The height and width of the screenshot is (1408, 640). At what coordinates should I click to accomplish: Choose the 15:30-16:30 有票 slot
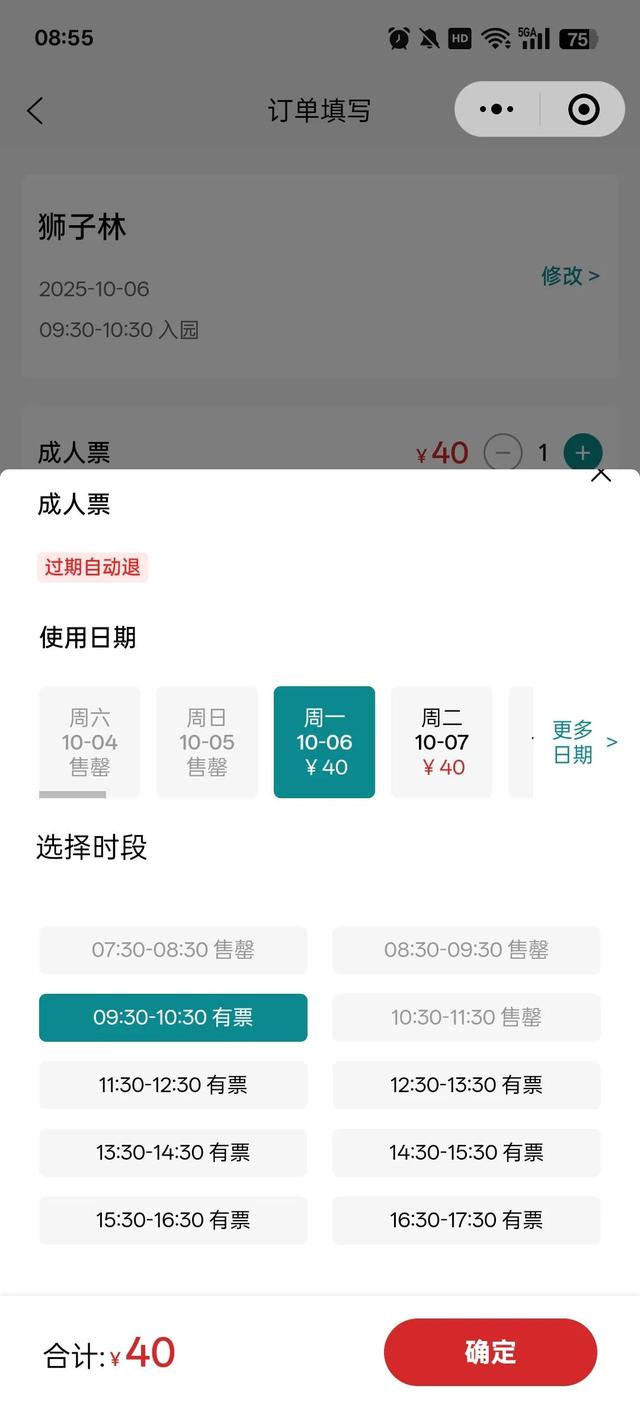point(173,1220)
